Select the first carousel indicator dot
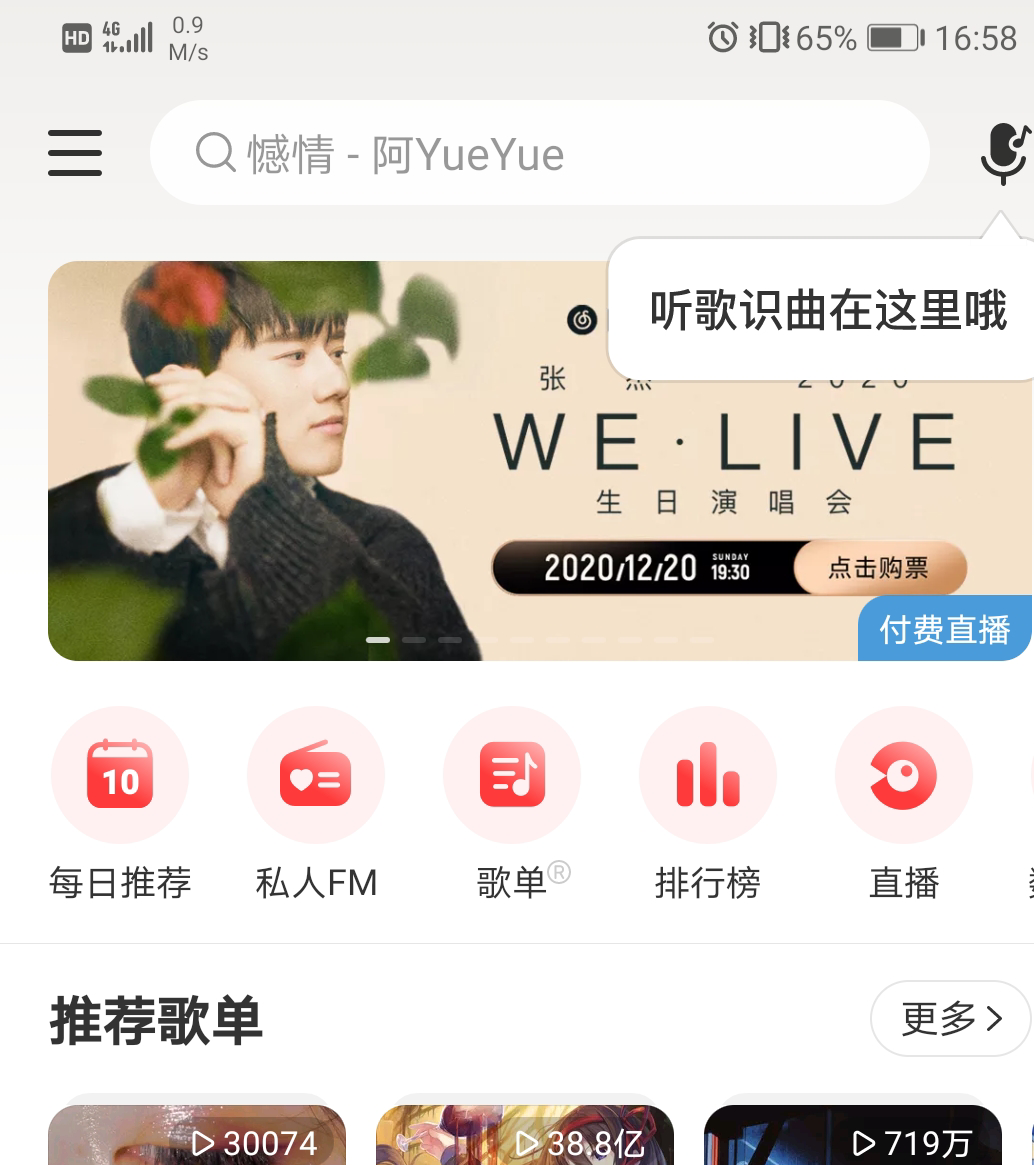The width and height of the screenshot is (1034, 1165). pyautogui.click(x=380, y=639)
